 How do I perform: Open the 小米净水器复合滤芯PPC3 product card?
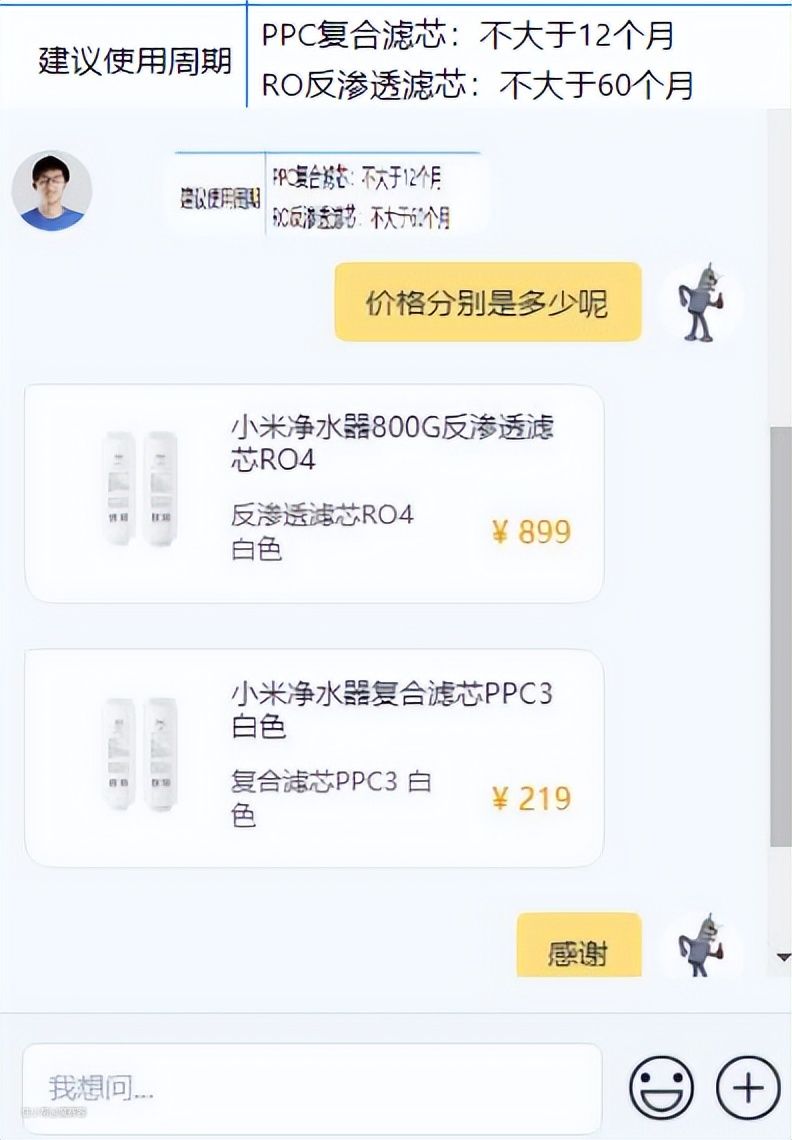coord(314,758)
